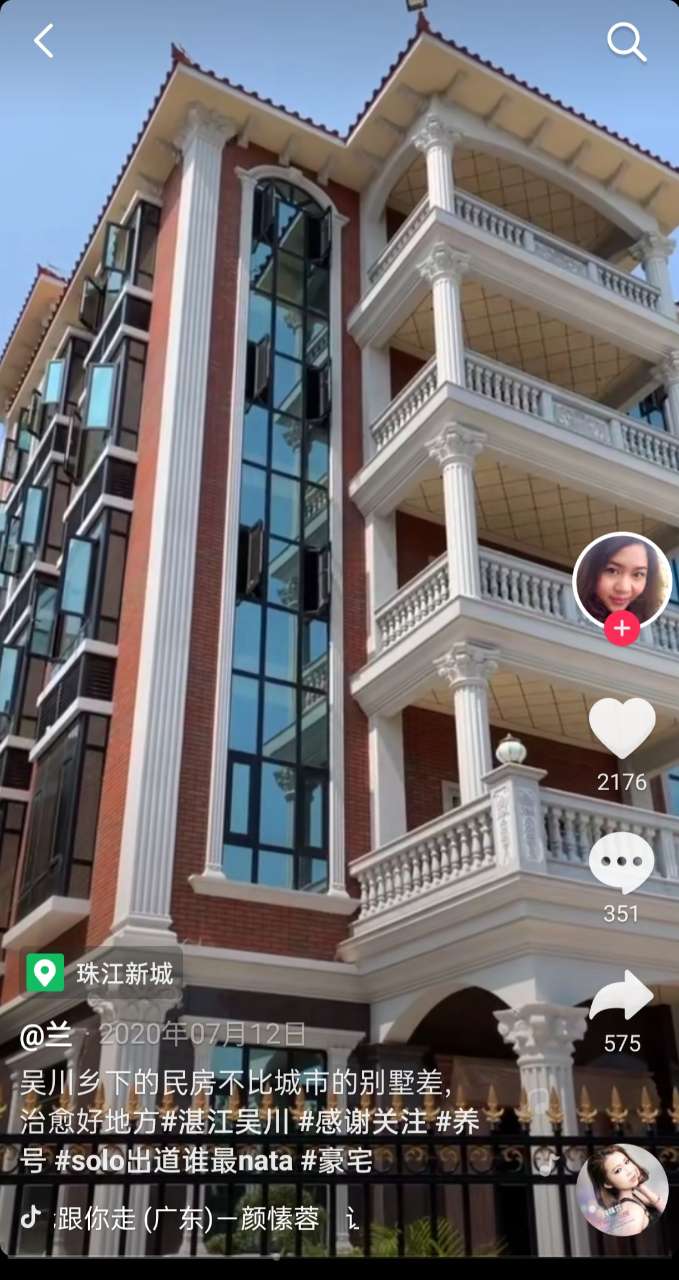Open the comments with 351 replies

coord(621,864)
